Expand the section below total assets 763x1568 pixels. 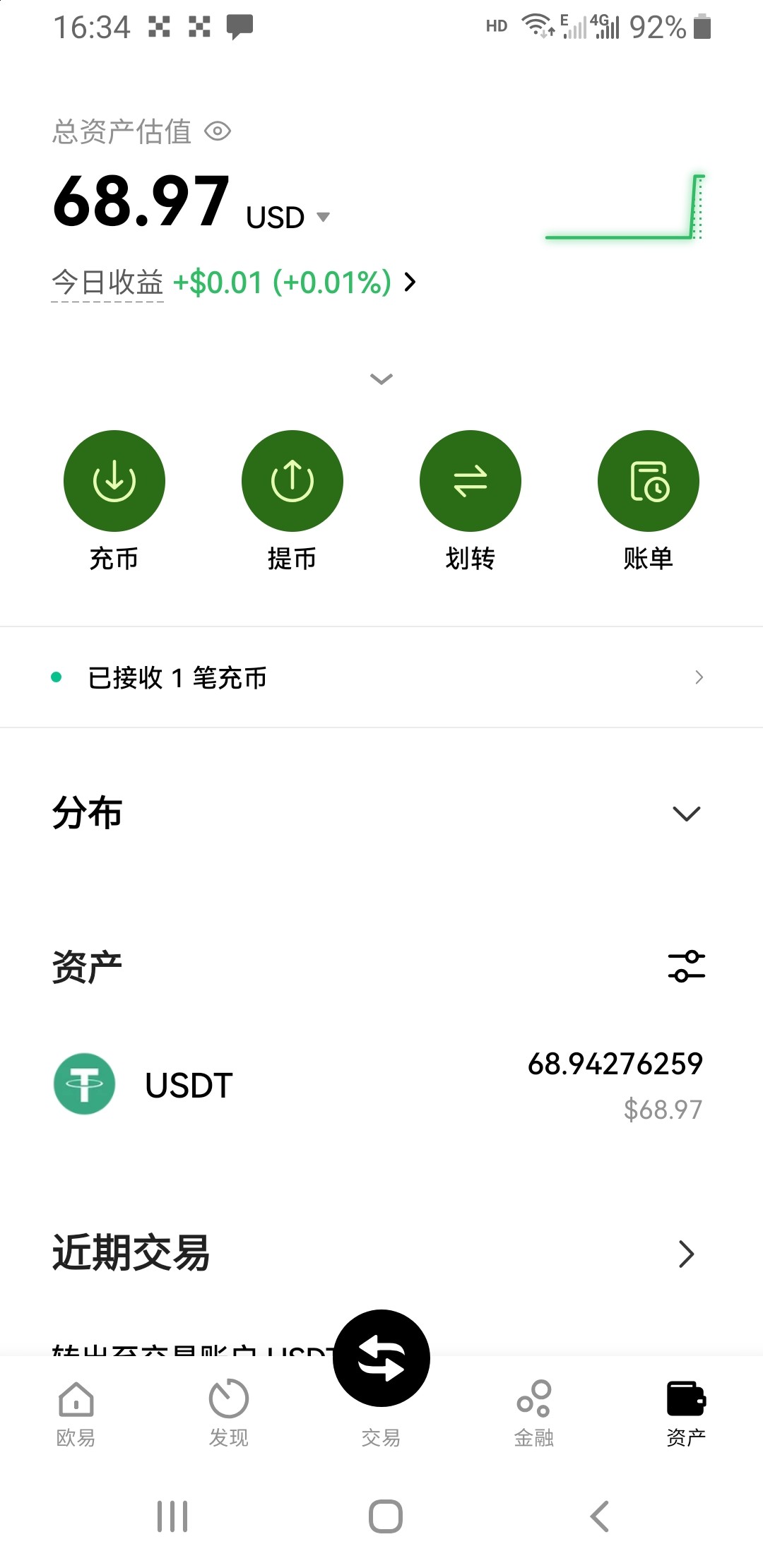(381, 379)
